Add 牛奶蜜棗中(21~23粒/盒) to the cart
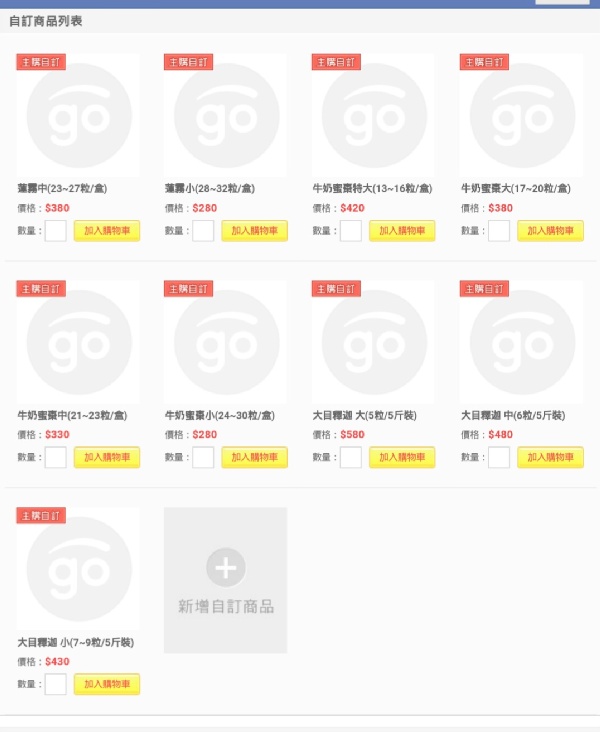 (106, 457)
